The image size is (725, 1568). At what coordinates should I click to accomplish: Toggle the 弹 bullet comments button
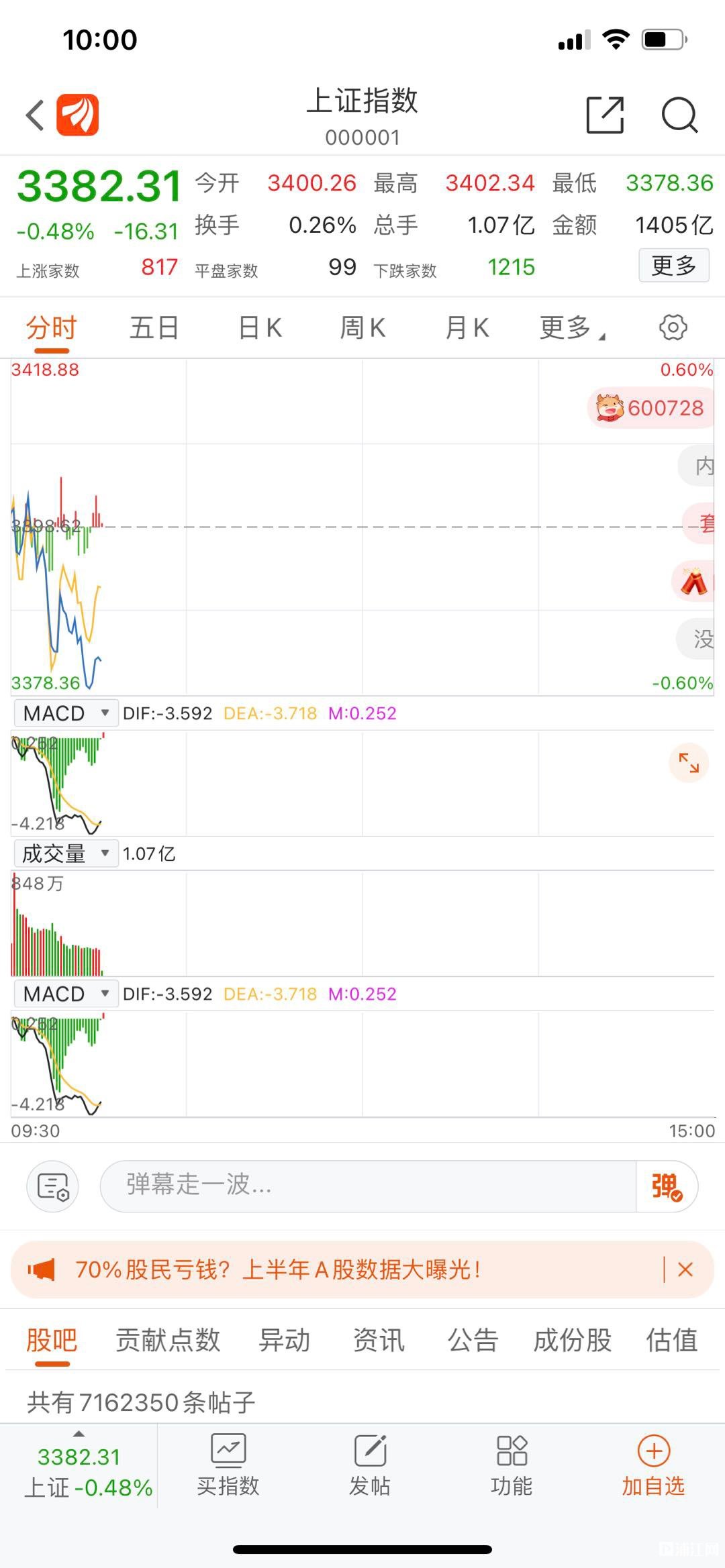[667, 1186]
